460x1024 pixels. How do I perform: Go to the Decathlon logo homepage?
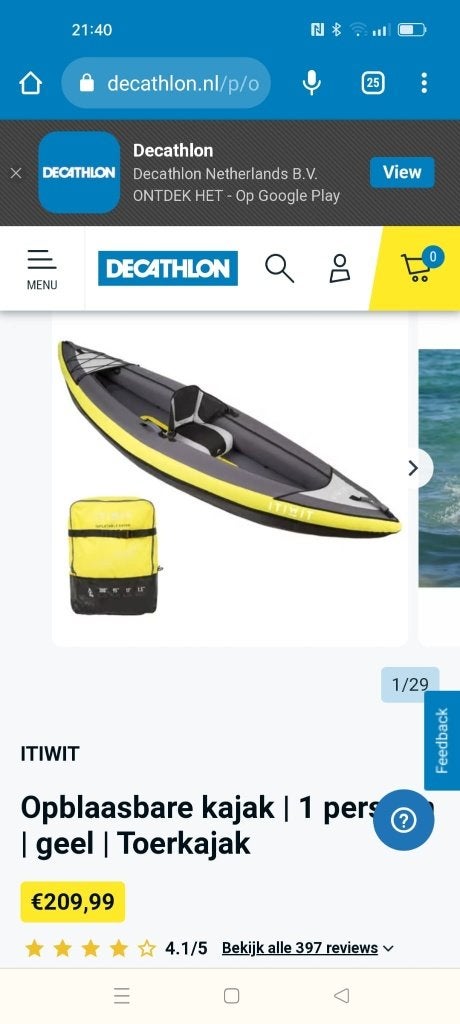tap(168, 268)
